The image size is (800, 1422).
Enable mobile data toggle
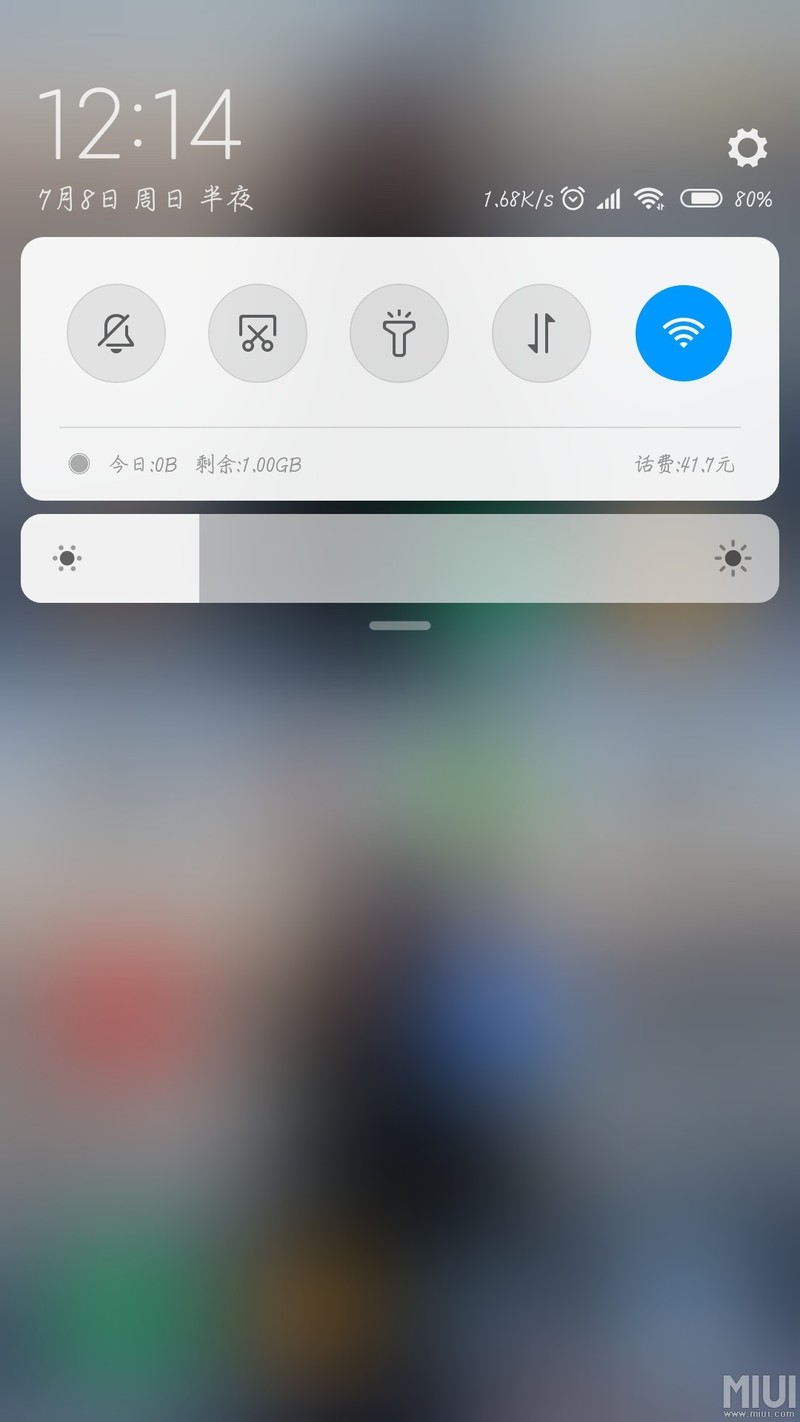pos(541,333)
